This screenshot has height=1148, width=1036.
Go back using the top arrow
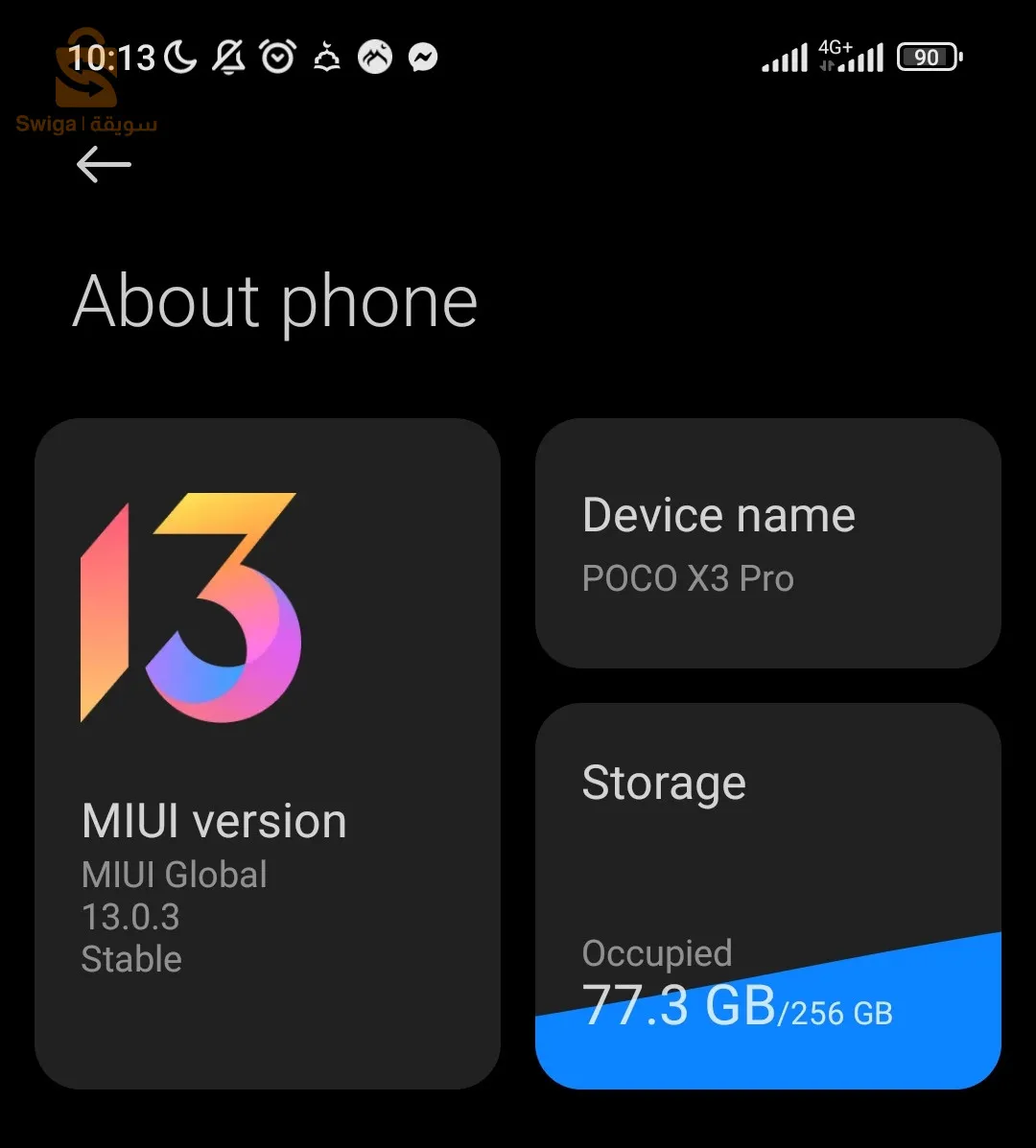point(104,164)
